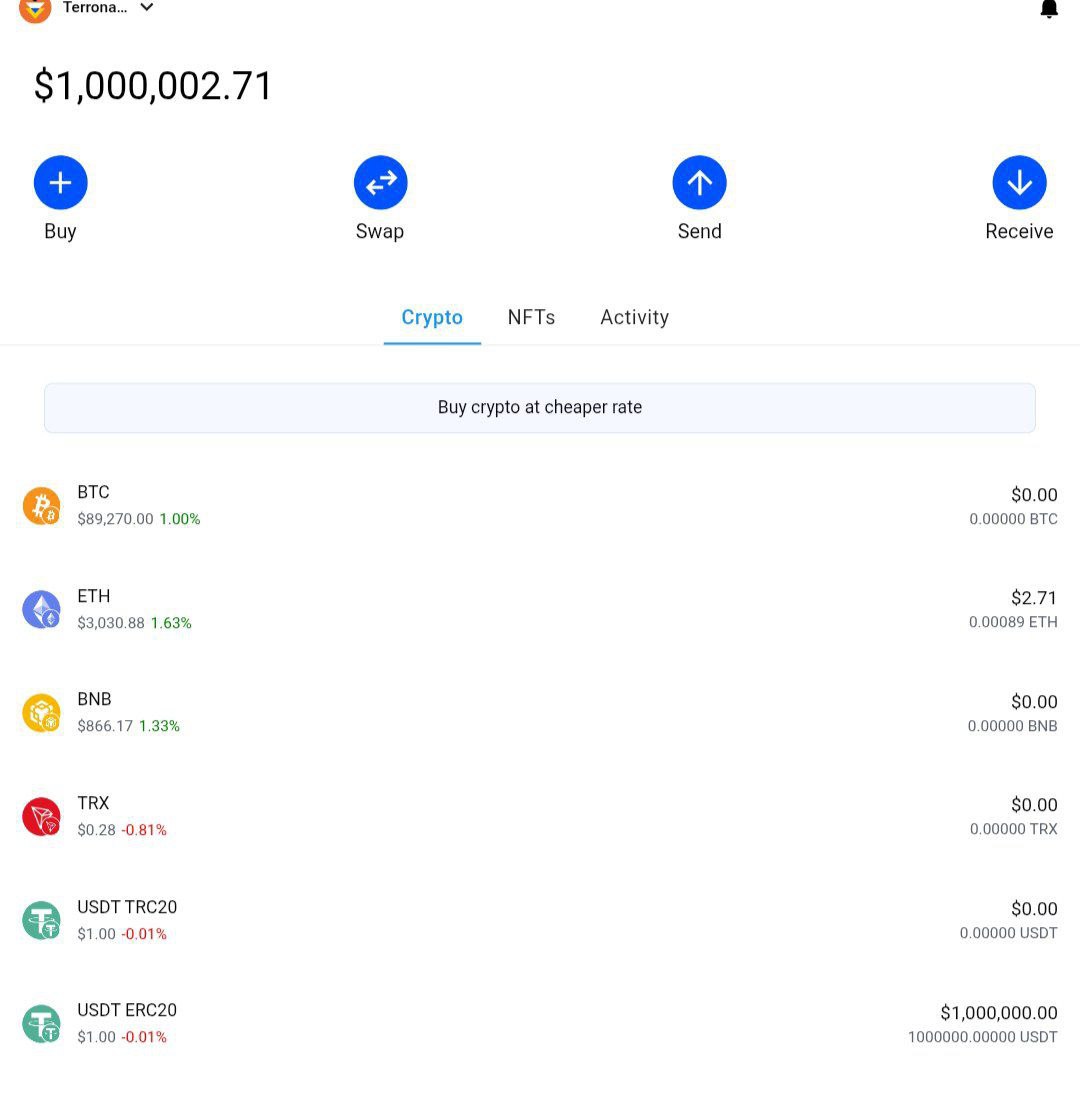View the BNB asset details

click(540, 713)
